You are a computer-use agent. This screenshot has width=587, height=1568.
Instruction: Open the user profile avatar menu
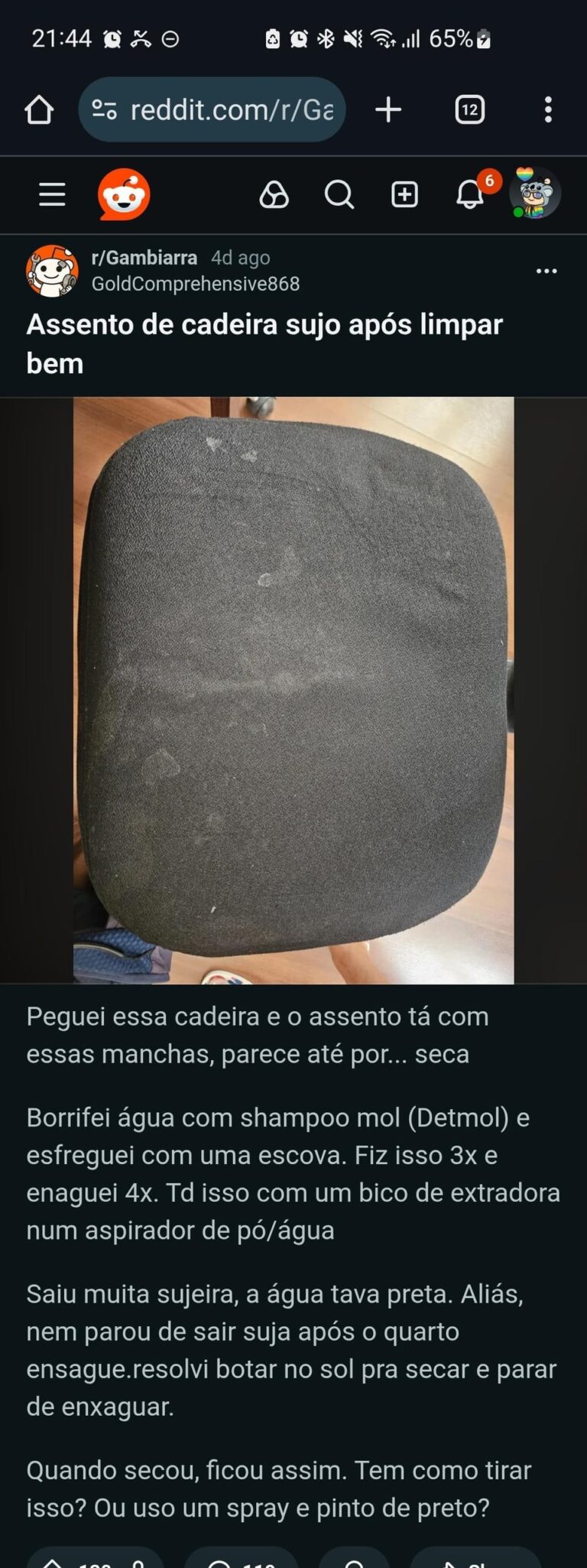pyautogui.click(x=535, y=194)
